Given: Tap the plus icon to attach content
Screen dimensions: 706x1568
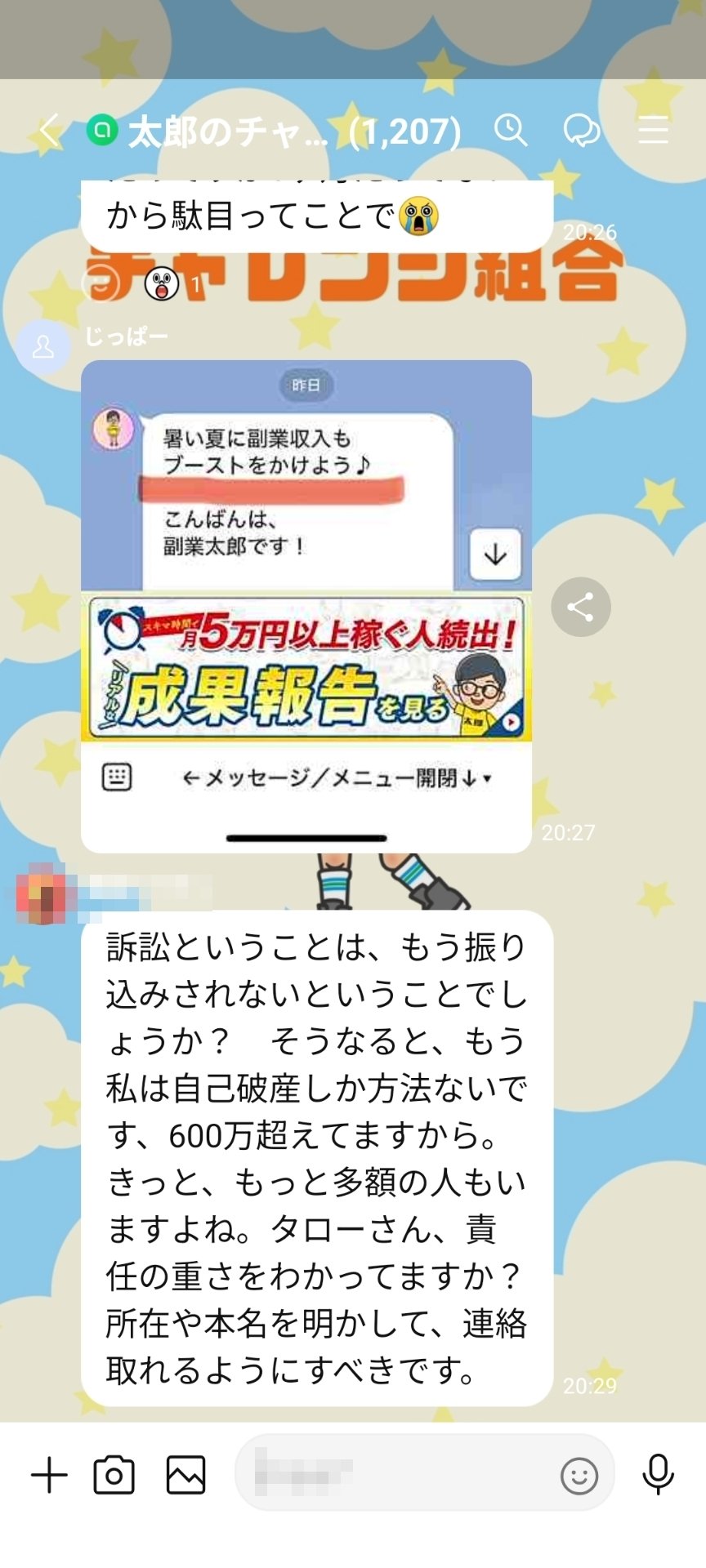Looking at the screenshot, I should click(x=51, y=1475).
